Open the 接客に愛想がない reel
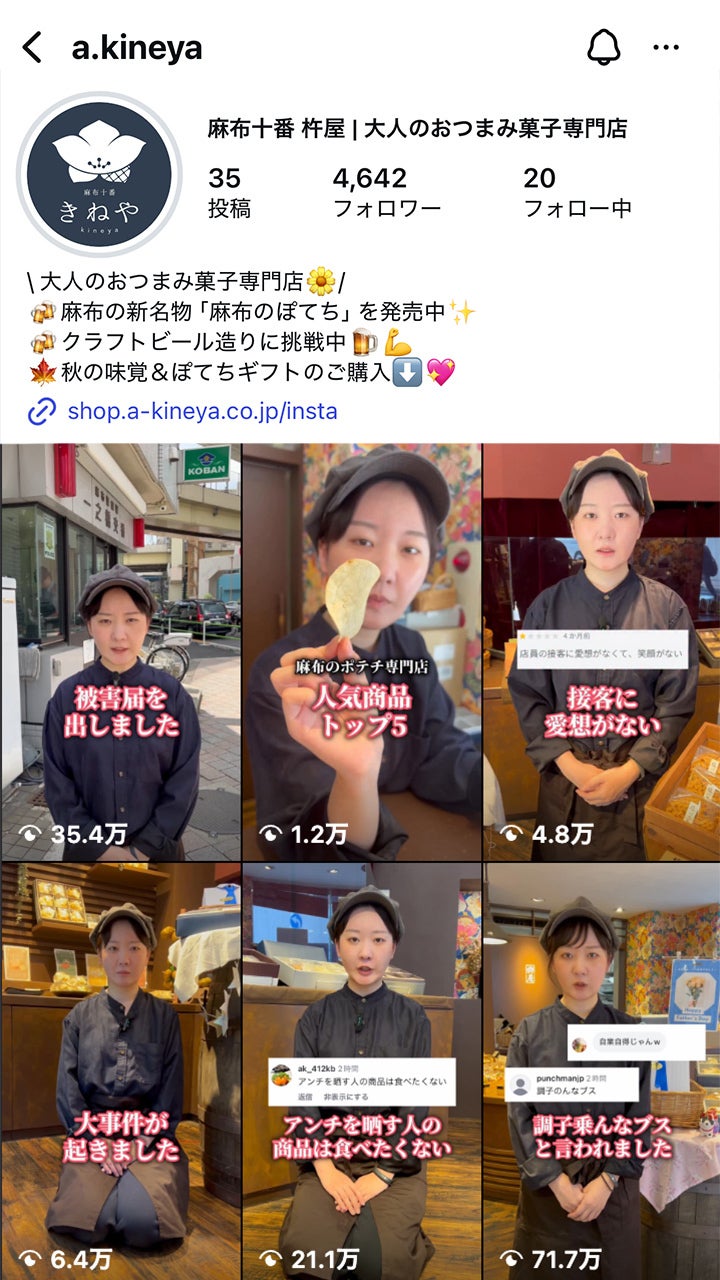The image size is (720, 1280). [x=601, y=652]
